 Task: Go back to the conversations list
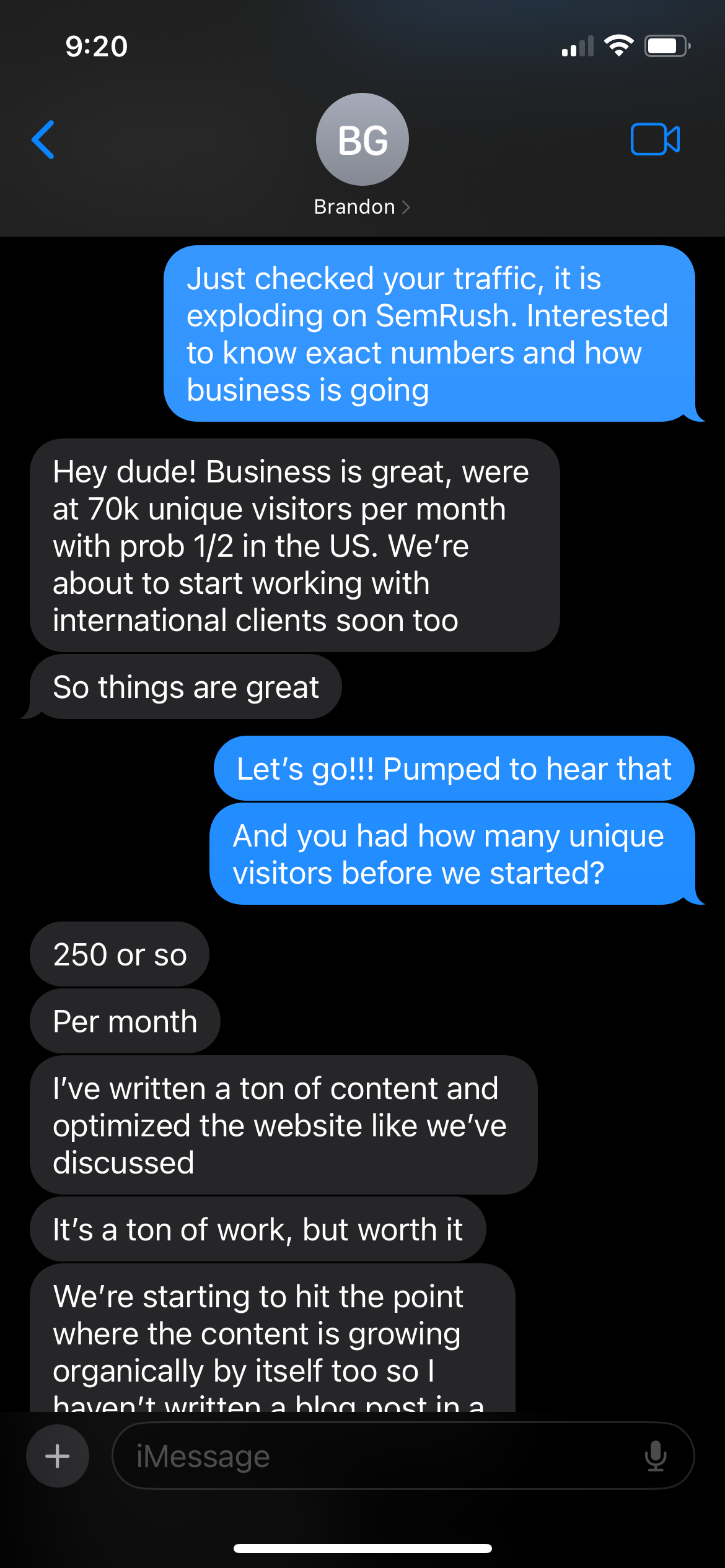click(x=43, y=140)
